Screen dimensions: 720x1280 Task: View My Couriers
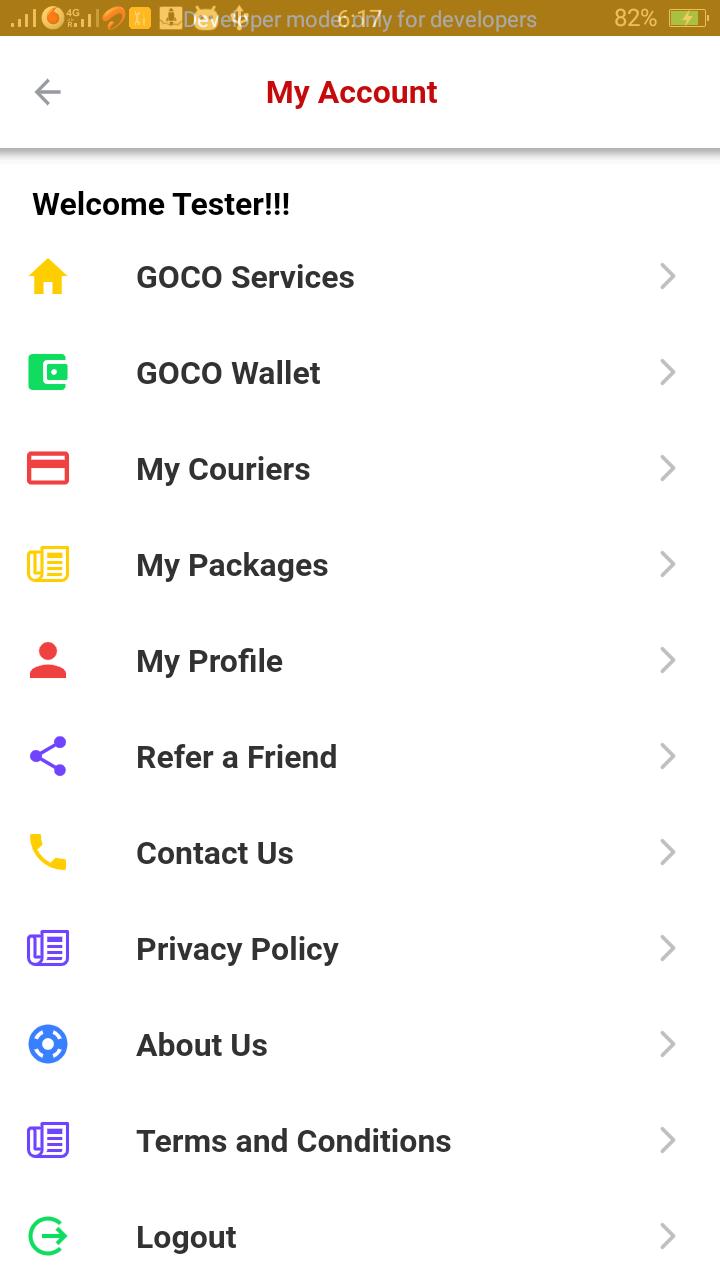pos(360,469)
